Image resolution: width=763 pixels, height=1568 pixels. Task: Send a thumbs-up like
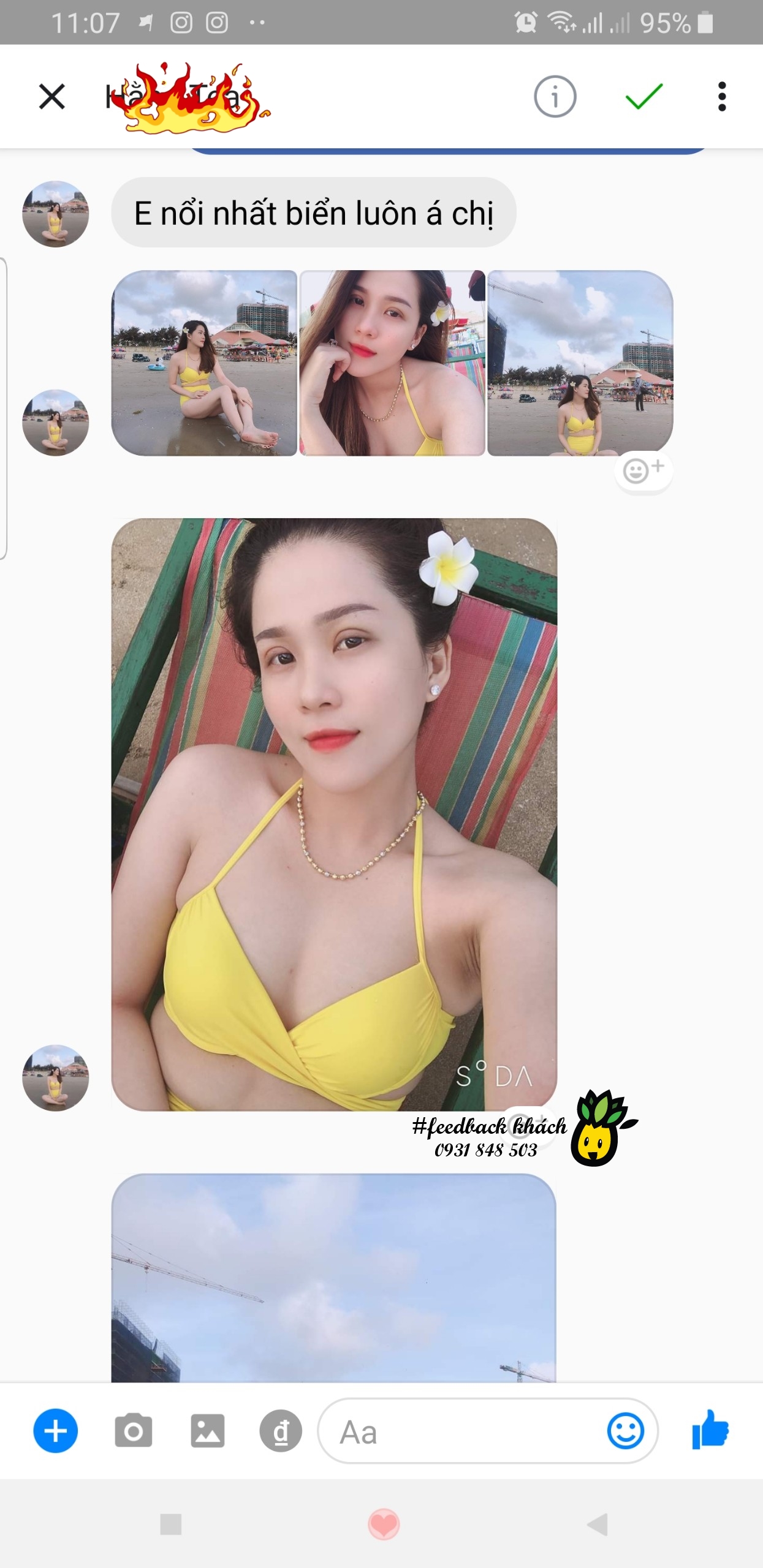(710, 1430)
